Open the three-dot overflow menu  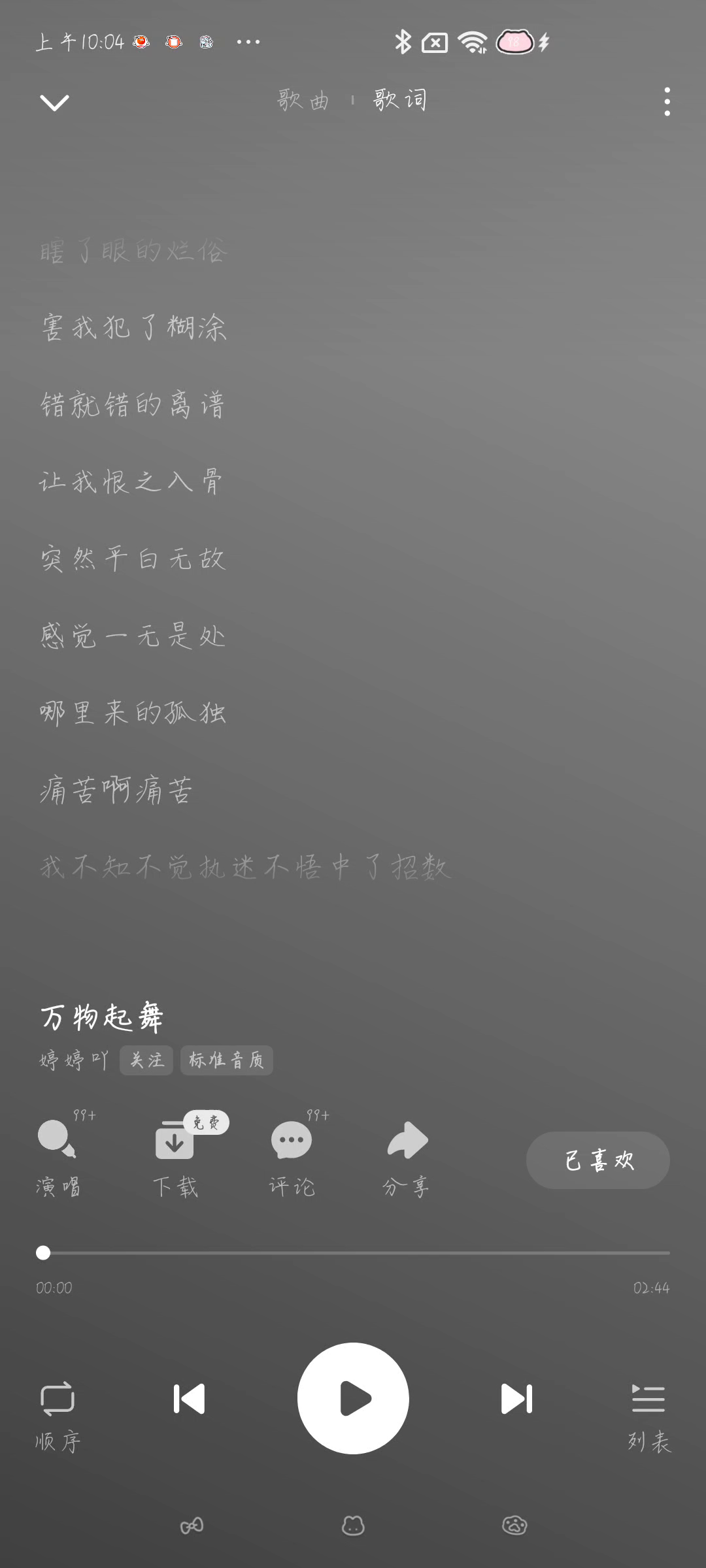coord(667,102)
